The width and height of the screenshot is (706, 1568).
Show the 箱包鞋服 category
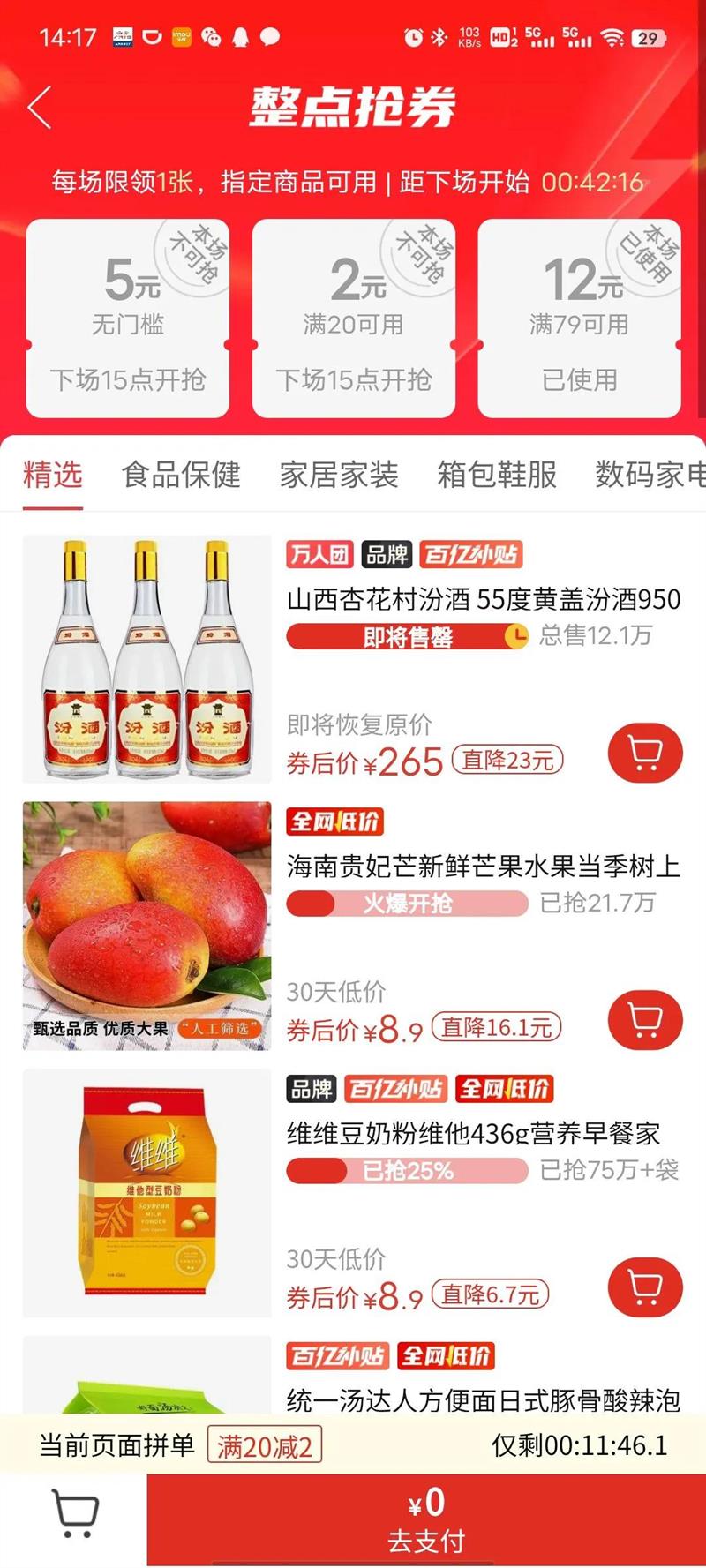pos(497,475)
